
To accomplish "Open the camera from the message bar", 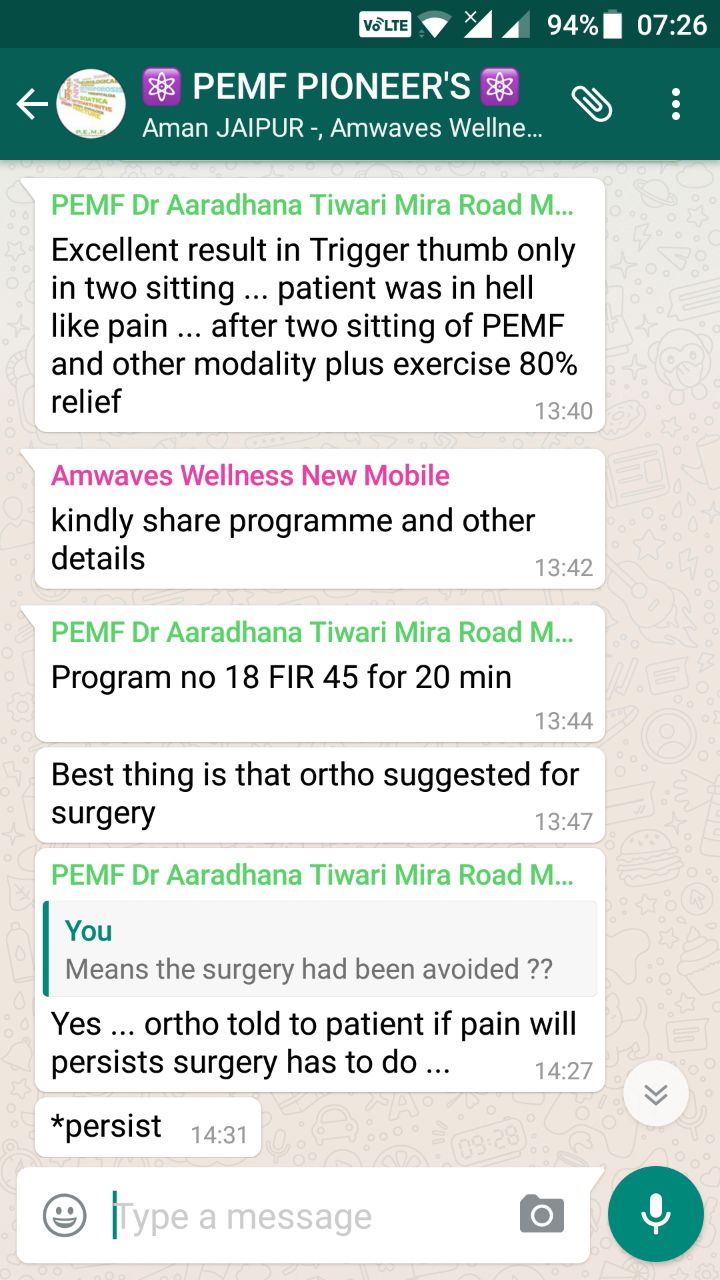I will tap(542, 1215).
